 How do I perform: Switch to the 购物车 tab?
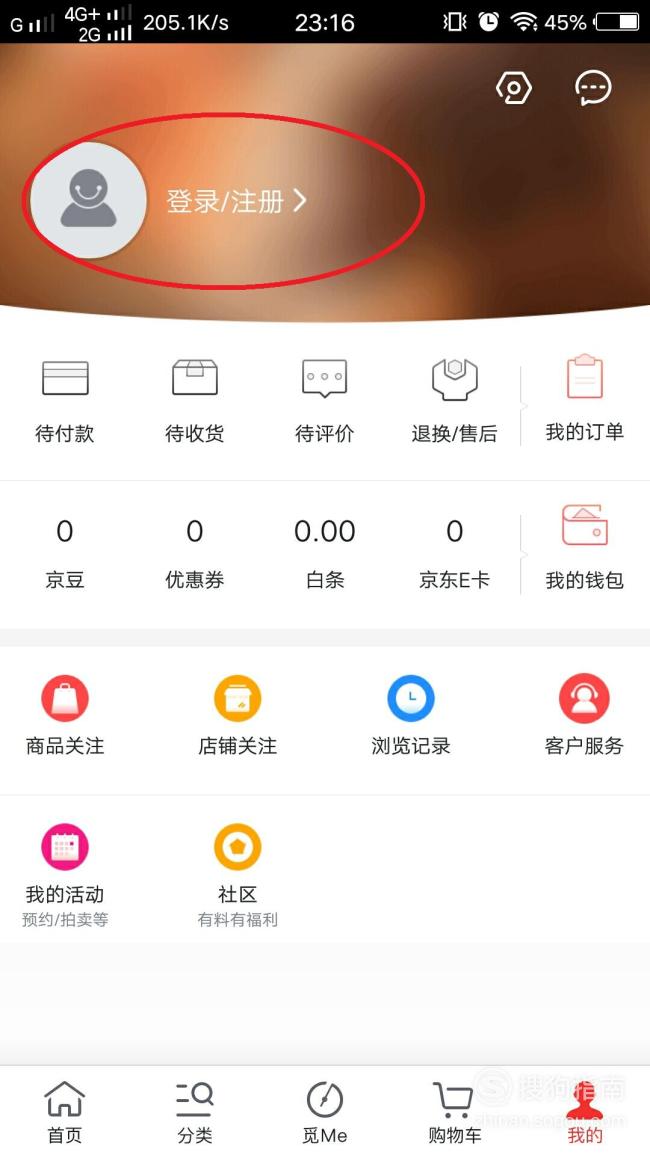455,1112
